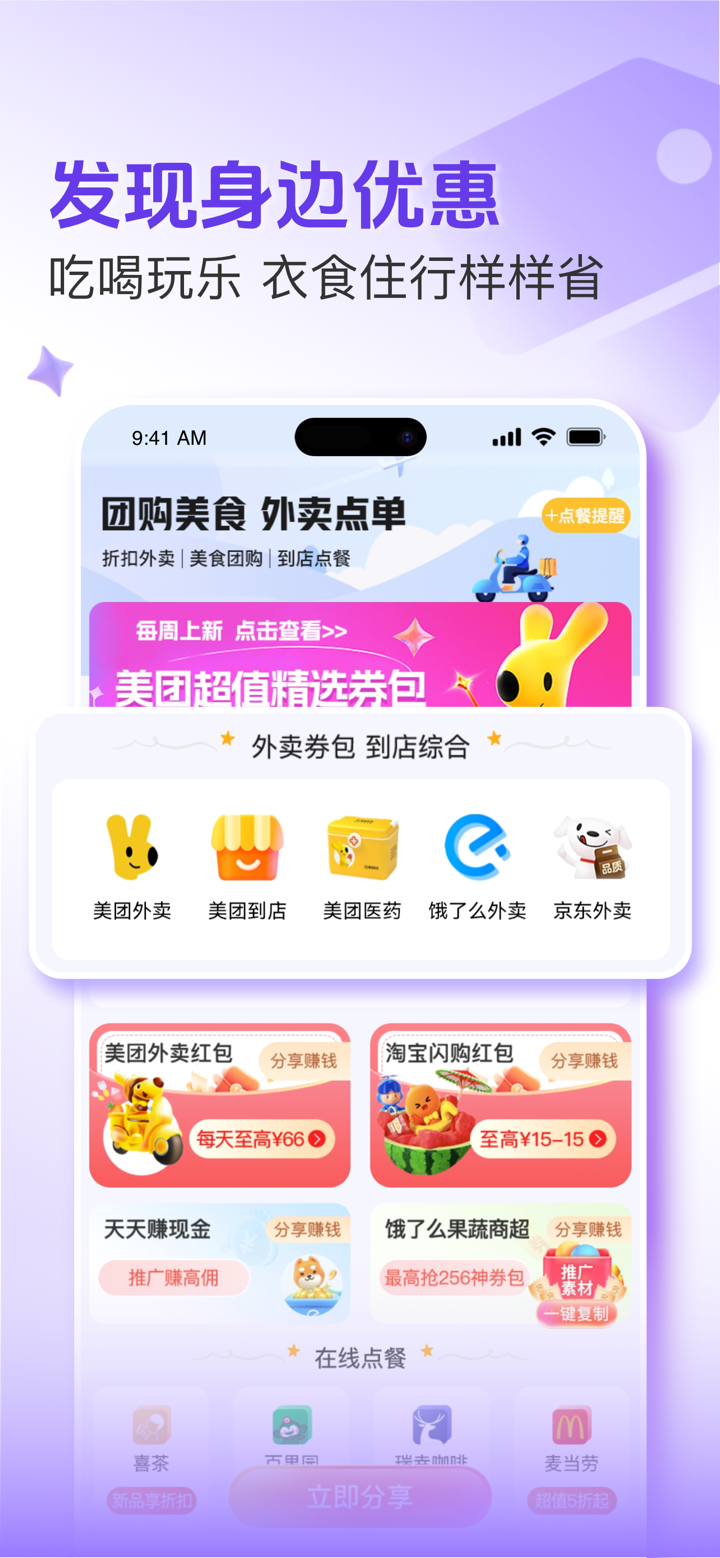Tap the 麦当劳 golden arches icon
The height and width of the screenshot is (1558, 720).
570,1427
